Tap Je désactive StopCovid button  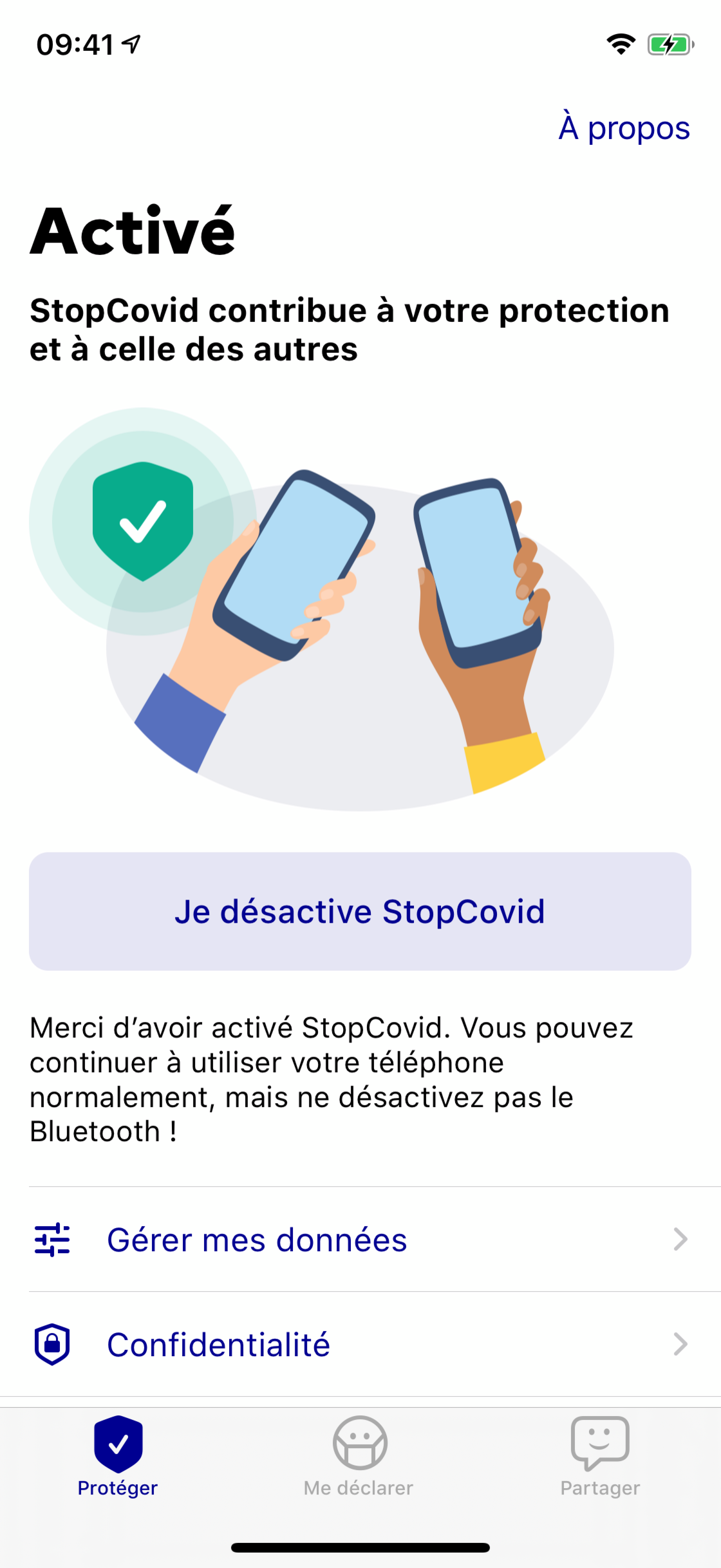tap(360, 911)
